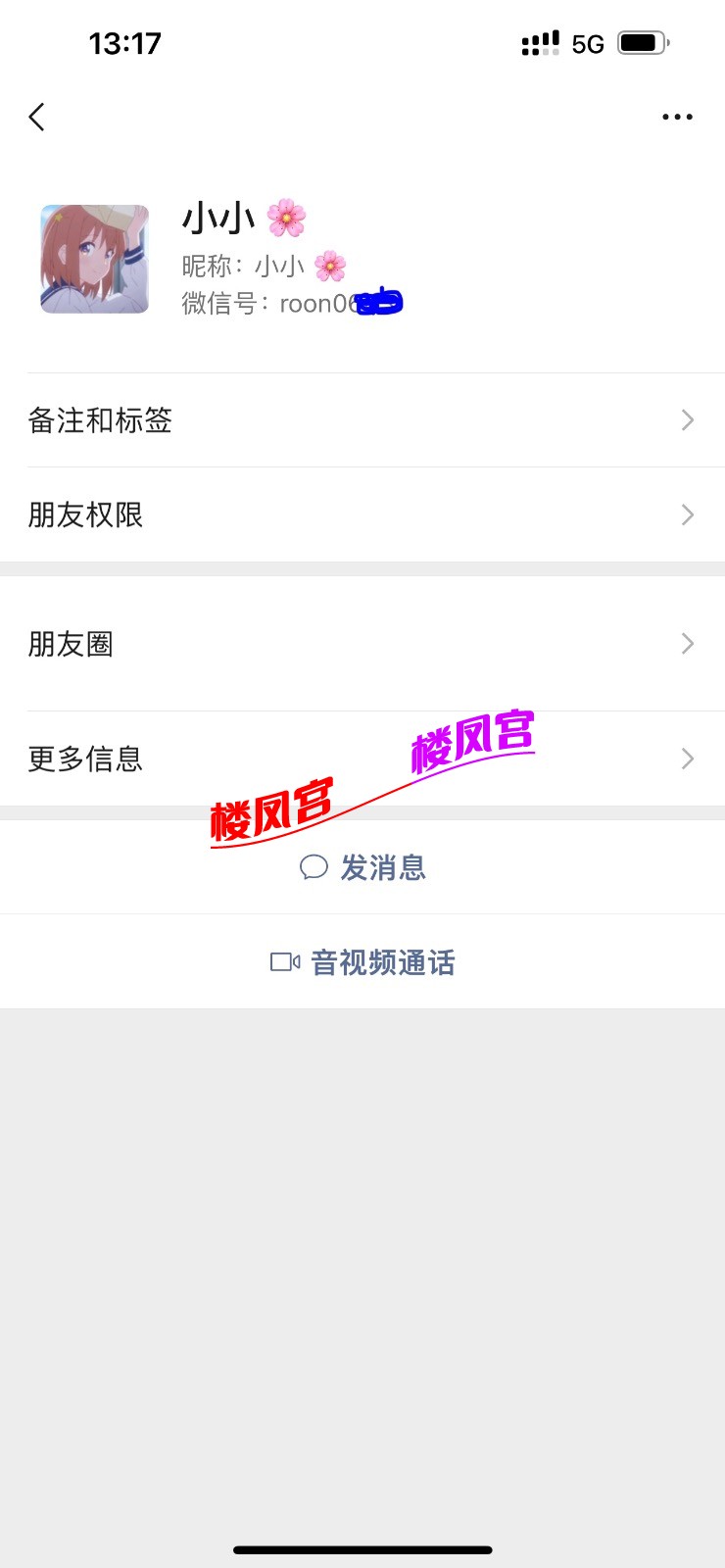Open 朋友权限 settings
Screen dimensions: 725x1568
tap(362, 514)
